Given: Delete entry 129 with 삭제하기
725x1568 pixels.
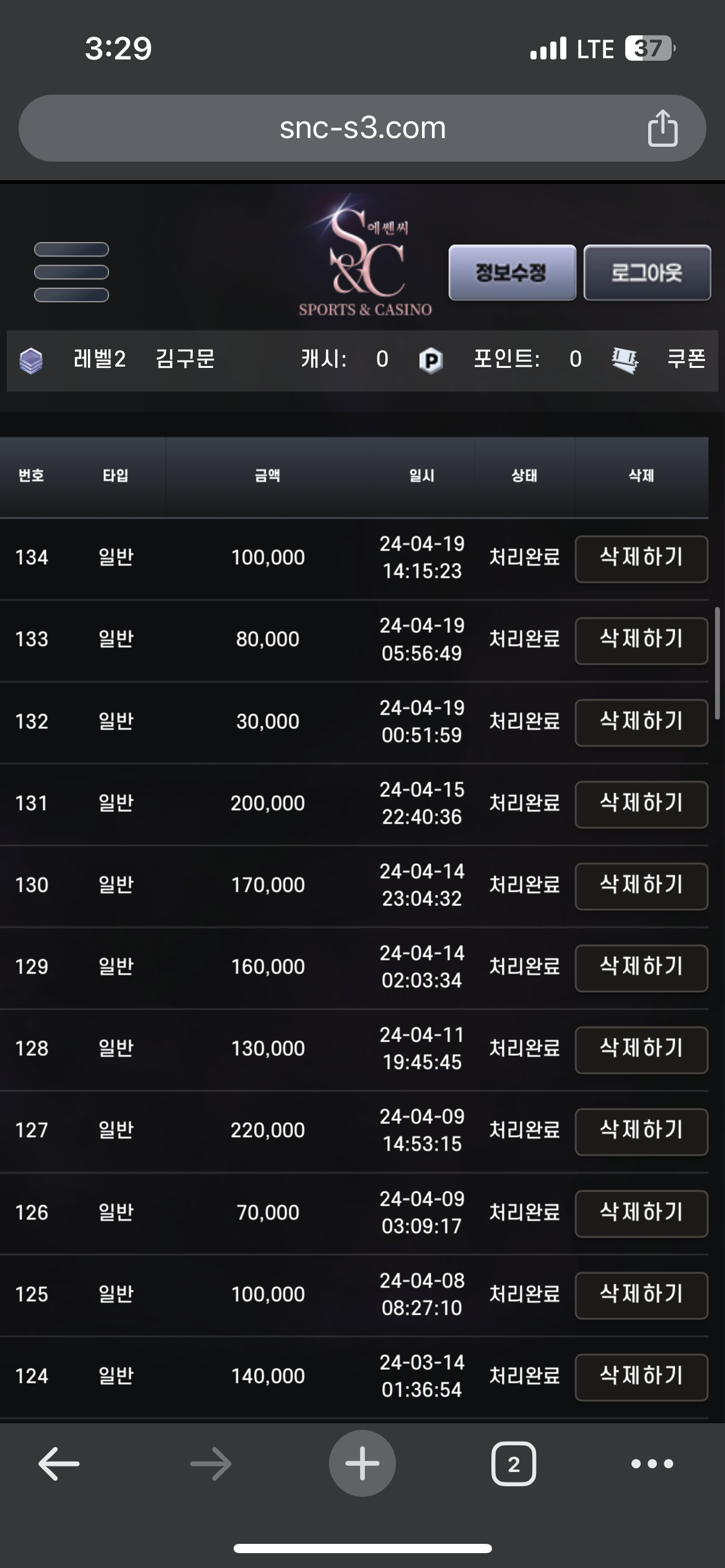Looking at the screenshot, I should (641, 967).
